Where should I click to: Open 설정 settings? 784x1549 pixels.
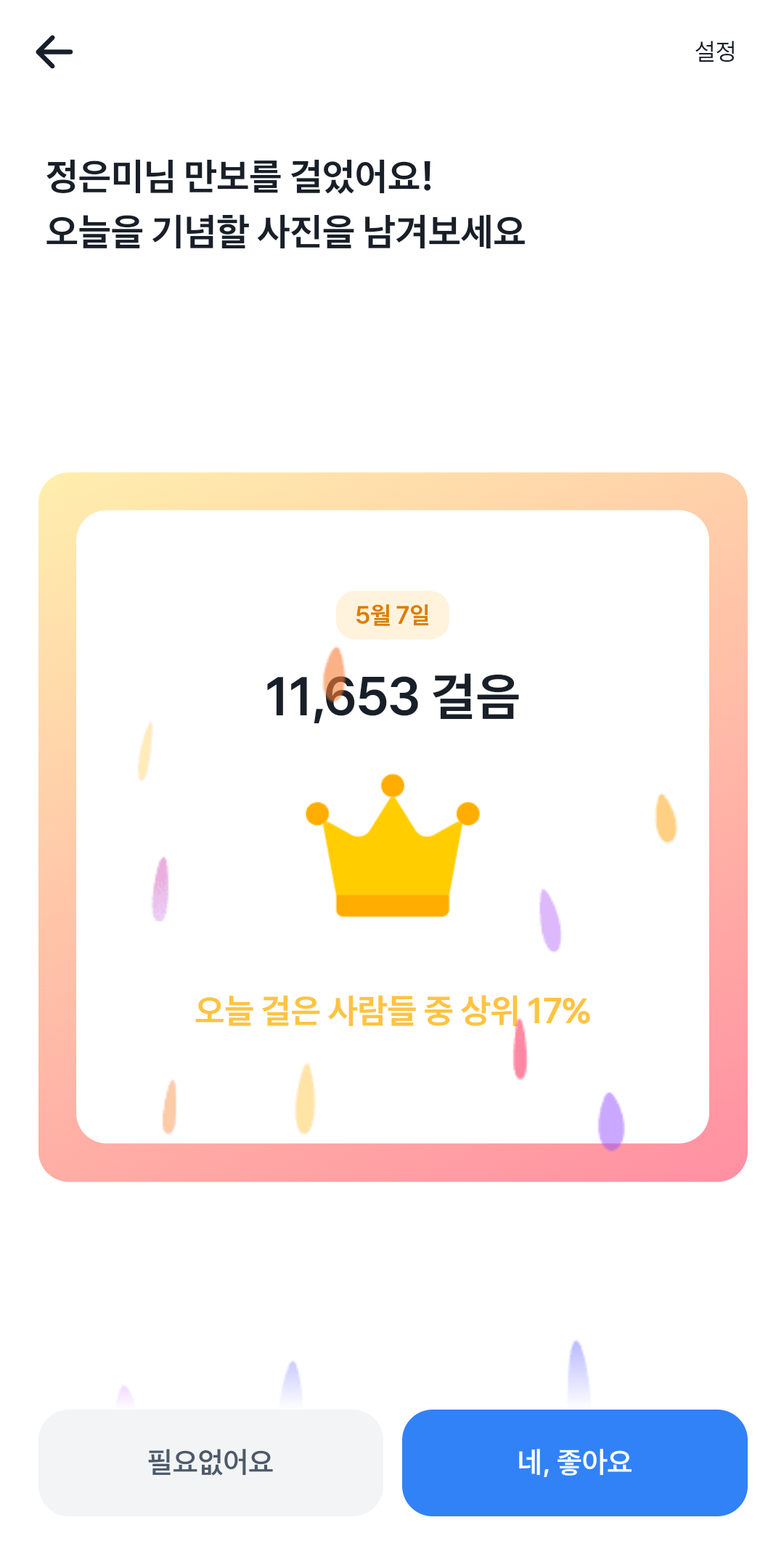point(715,52)
